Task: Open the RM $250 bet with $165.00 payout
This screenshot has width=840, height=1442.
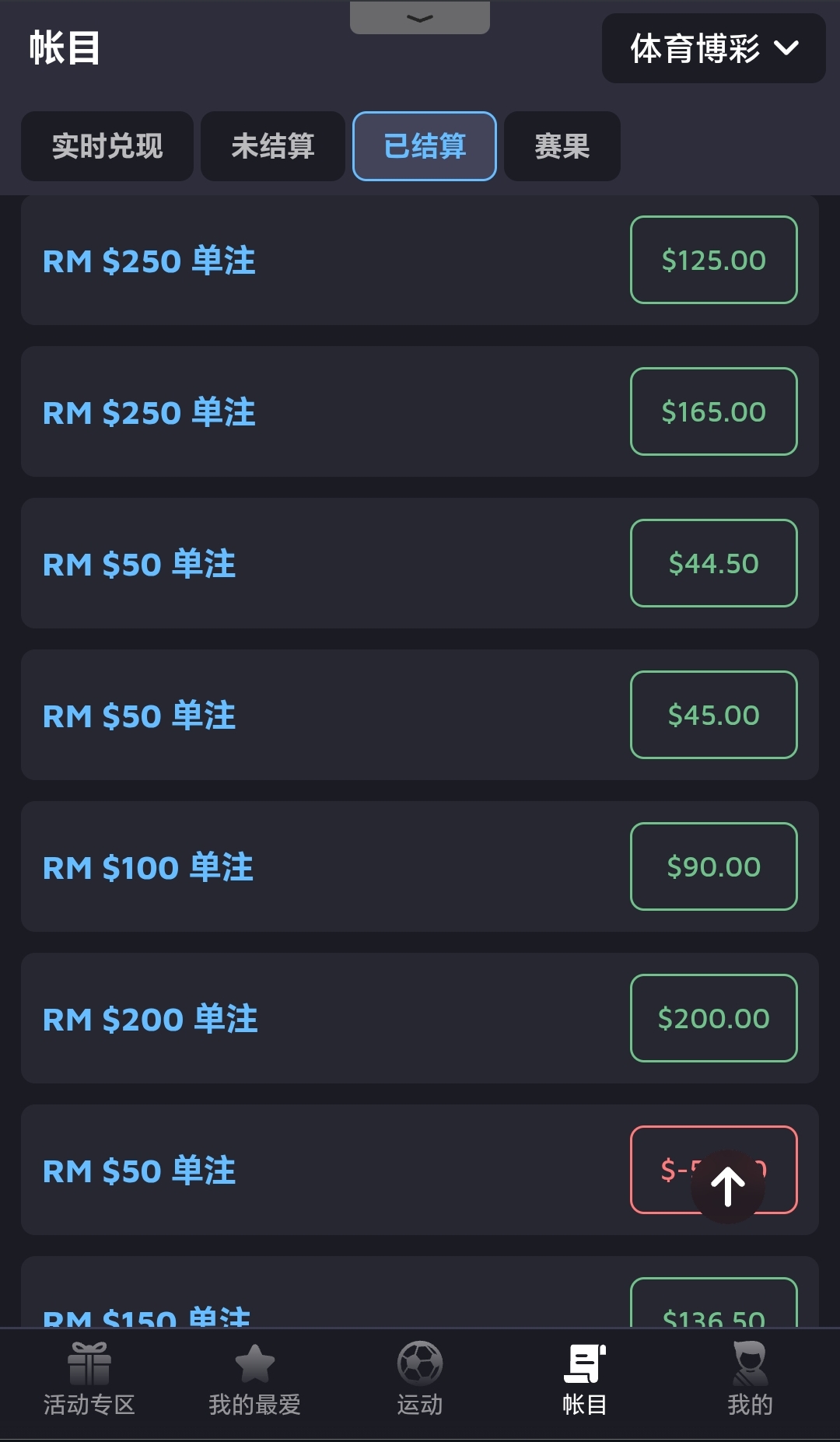Action: [x=420, y=412]
